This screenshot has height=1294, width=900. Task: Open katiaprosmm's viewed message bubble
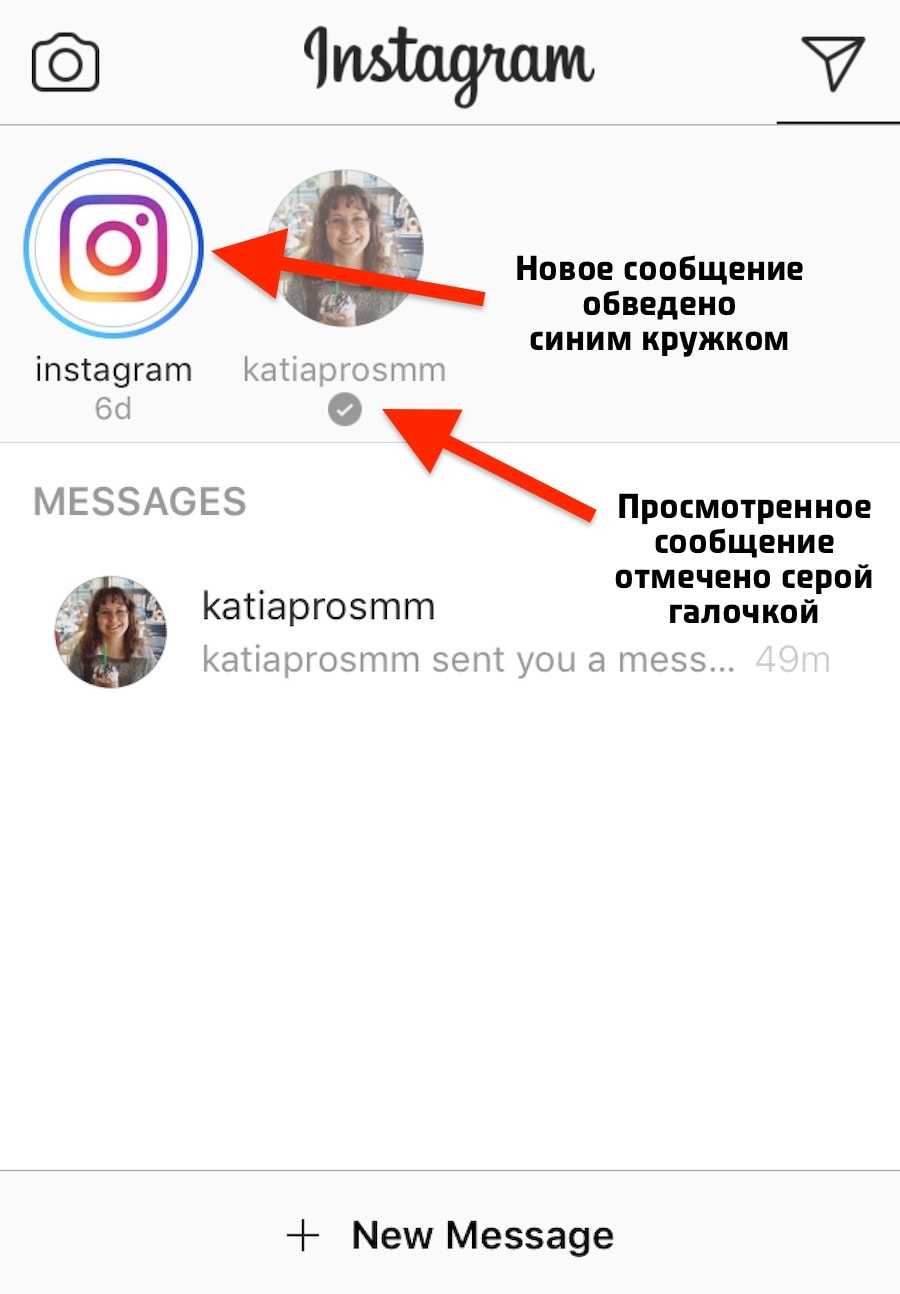(344, 250)
